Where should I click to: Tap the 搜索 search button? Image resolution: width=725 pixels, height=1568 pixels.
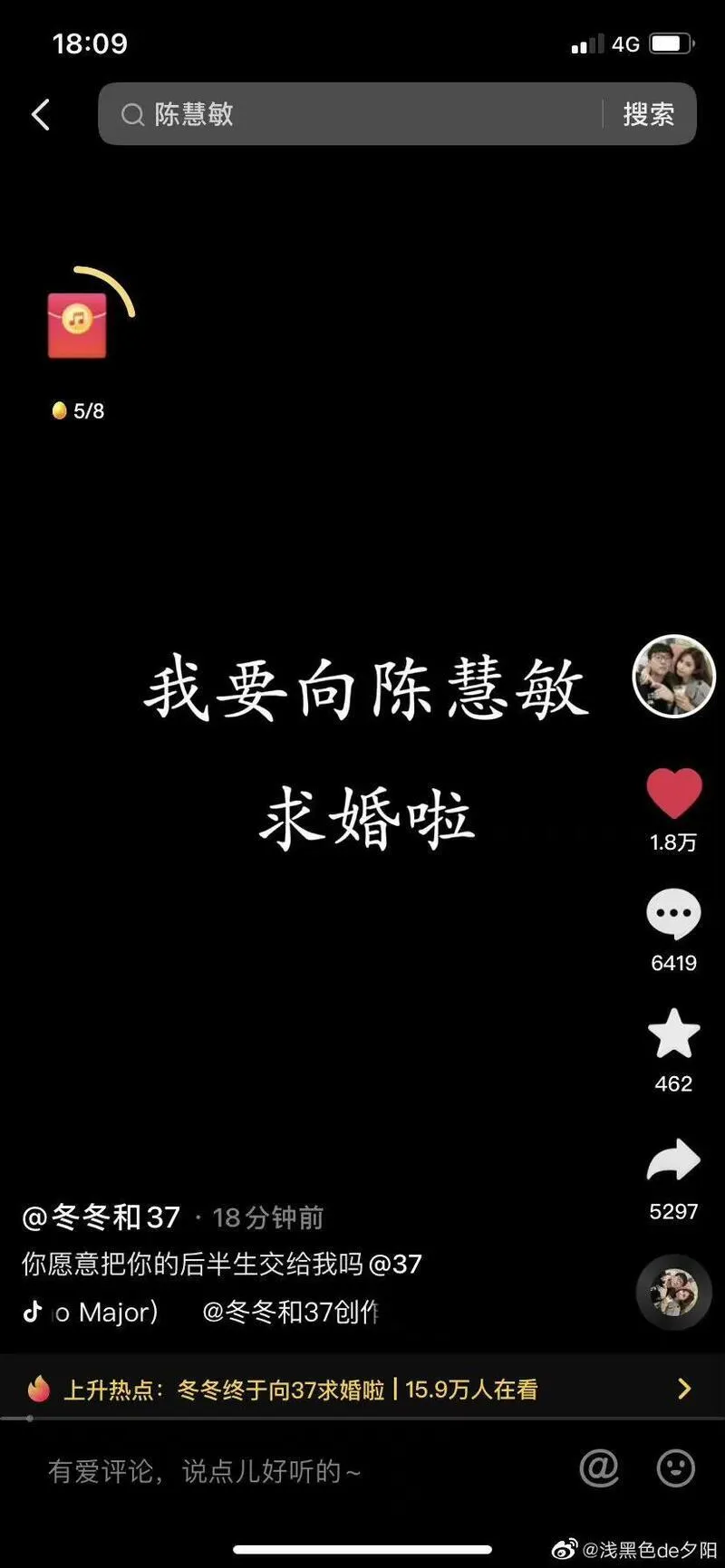click(x=649, y=114)
